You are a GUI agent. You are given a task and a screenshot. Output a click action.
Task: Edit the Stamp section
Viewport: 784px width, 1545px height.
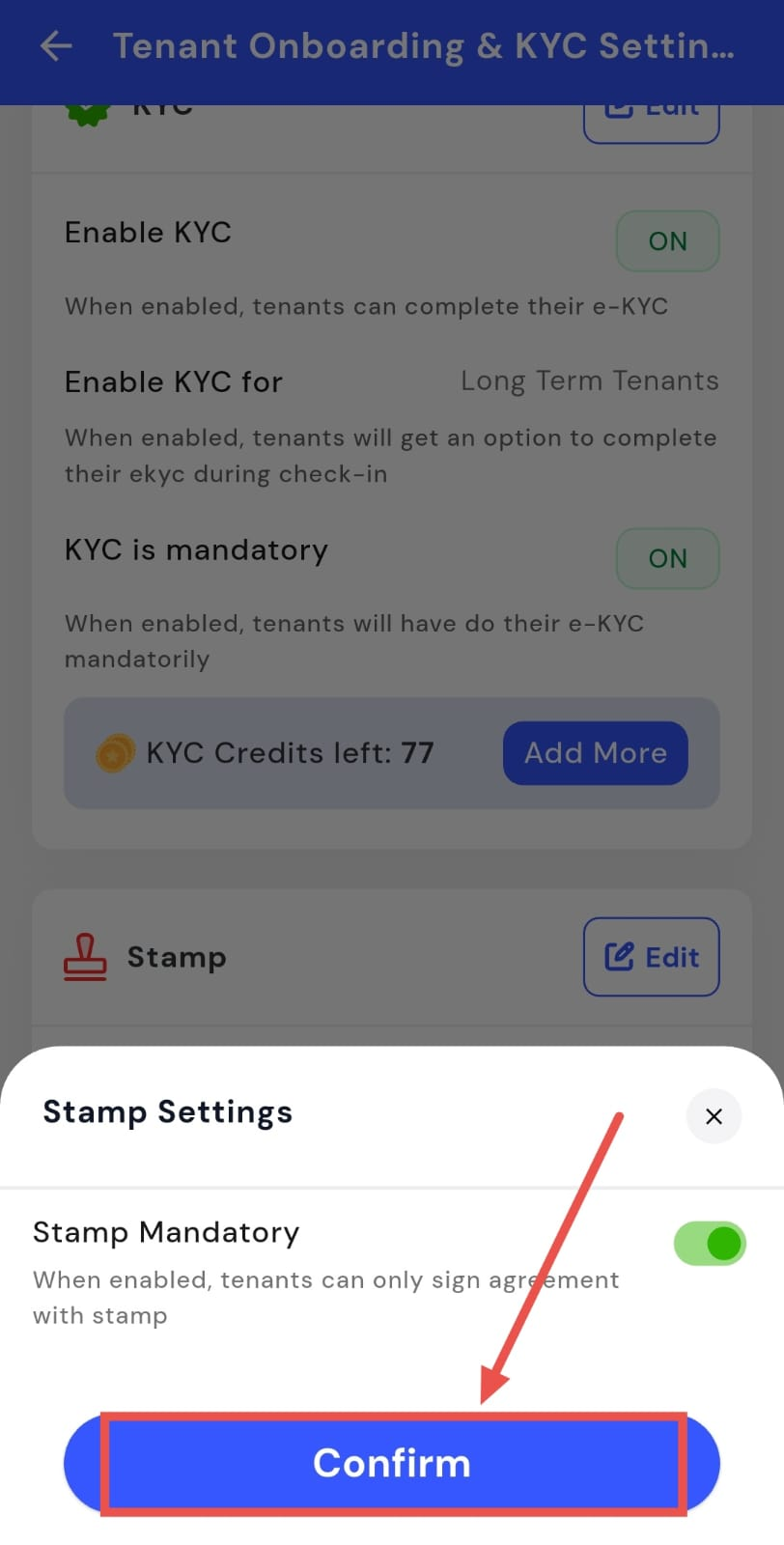pos(651,957)
